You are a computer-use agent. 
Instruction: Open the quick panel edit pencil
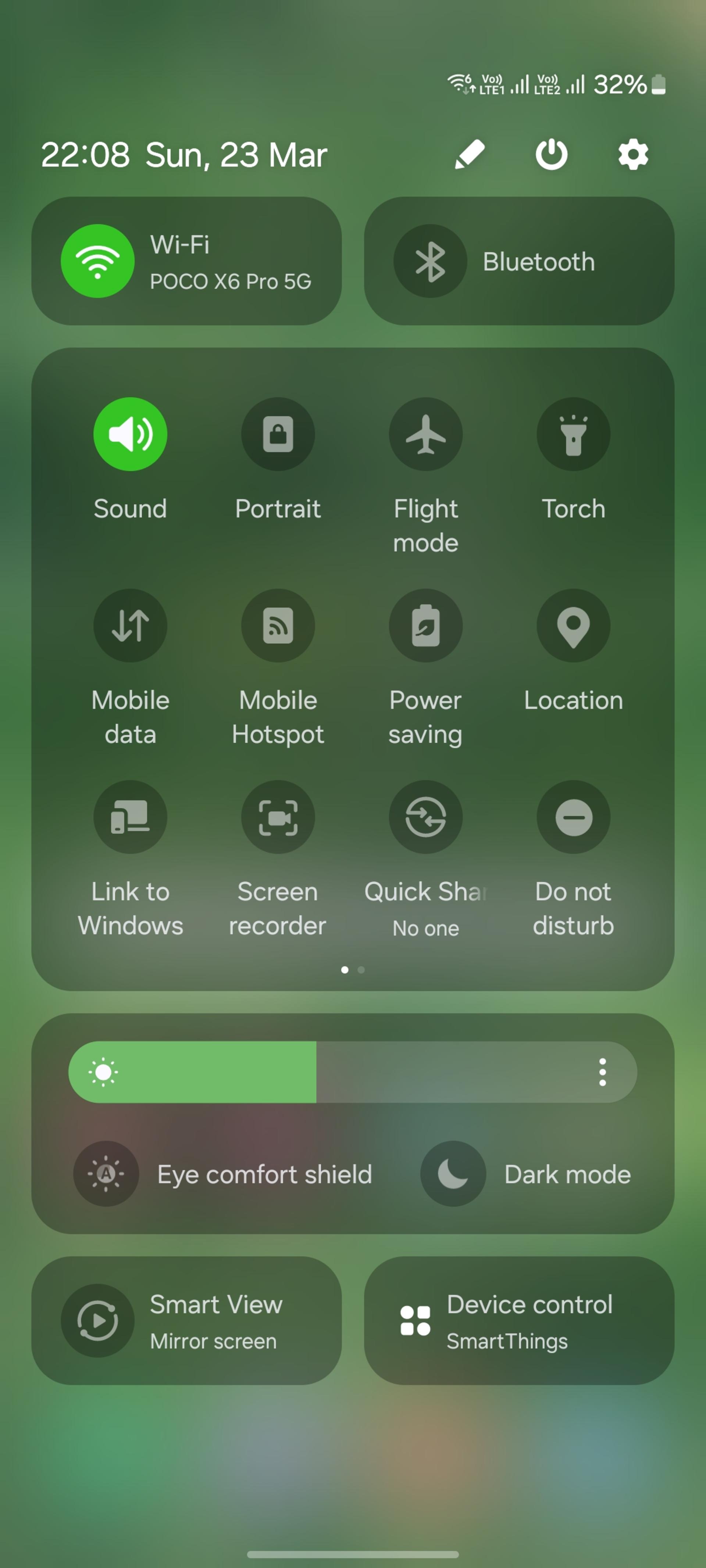[470, 155]
